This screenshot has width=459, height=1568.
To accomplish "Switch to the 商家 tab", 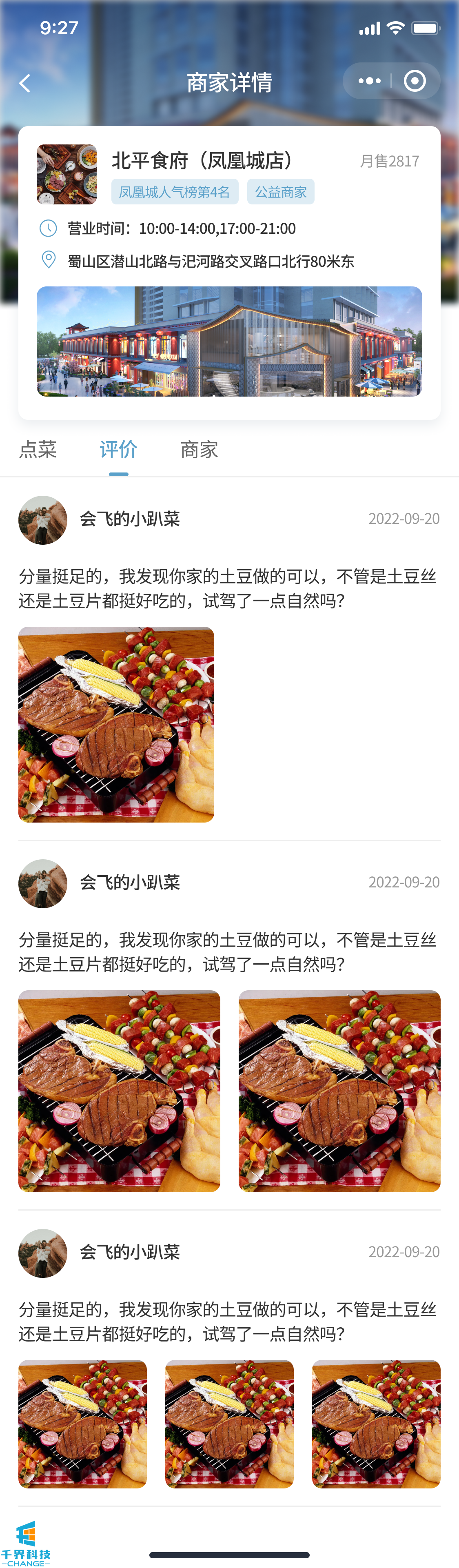I will (199, 450).
